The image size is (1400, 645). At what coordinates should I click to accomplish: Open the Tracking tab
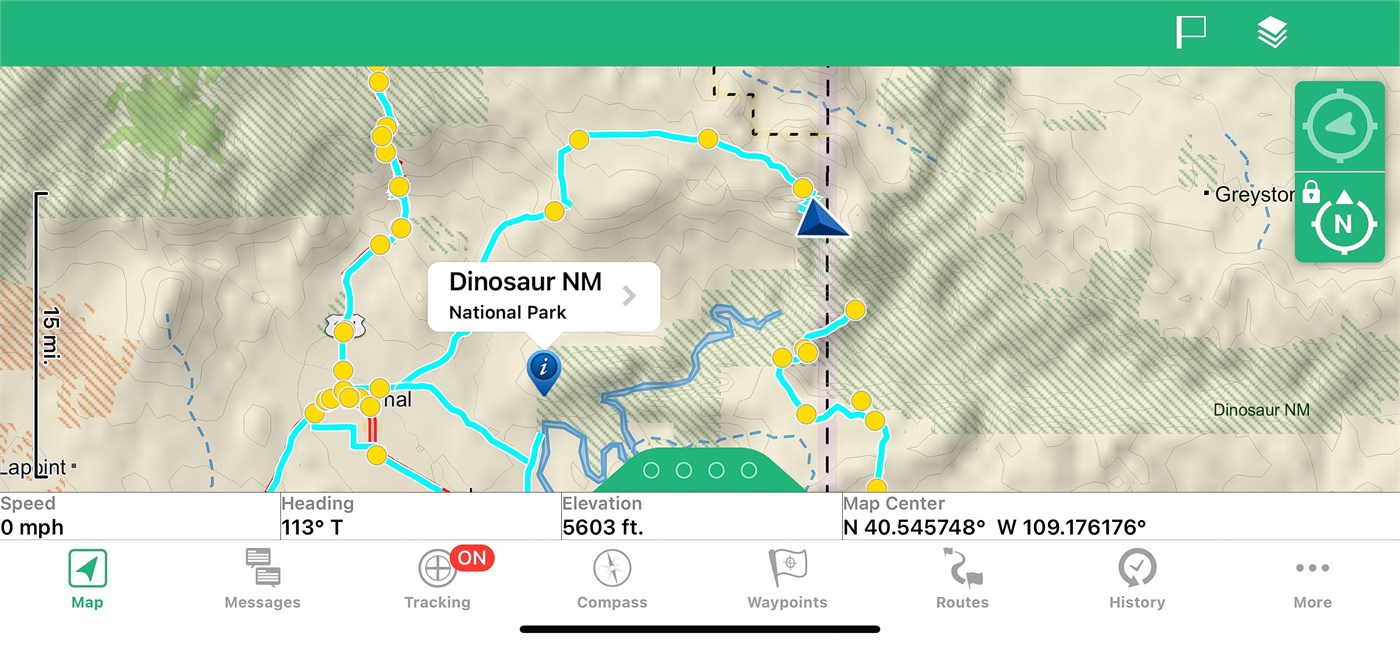pos(438,580)
